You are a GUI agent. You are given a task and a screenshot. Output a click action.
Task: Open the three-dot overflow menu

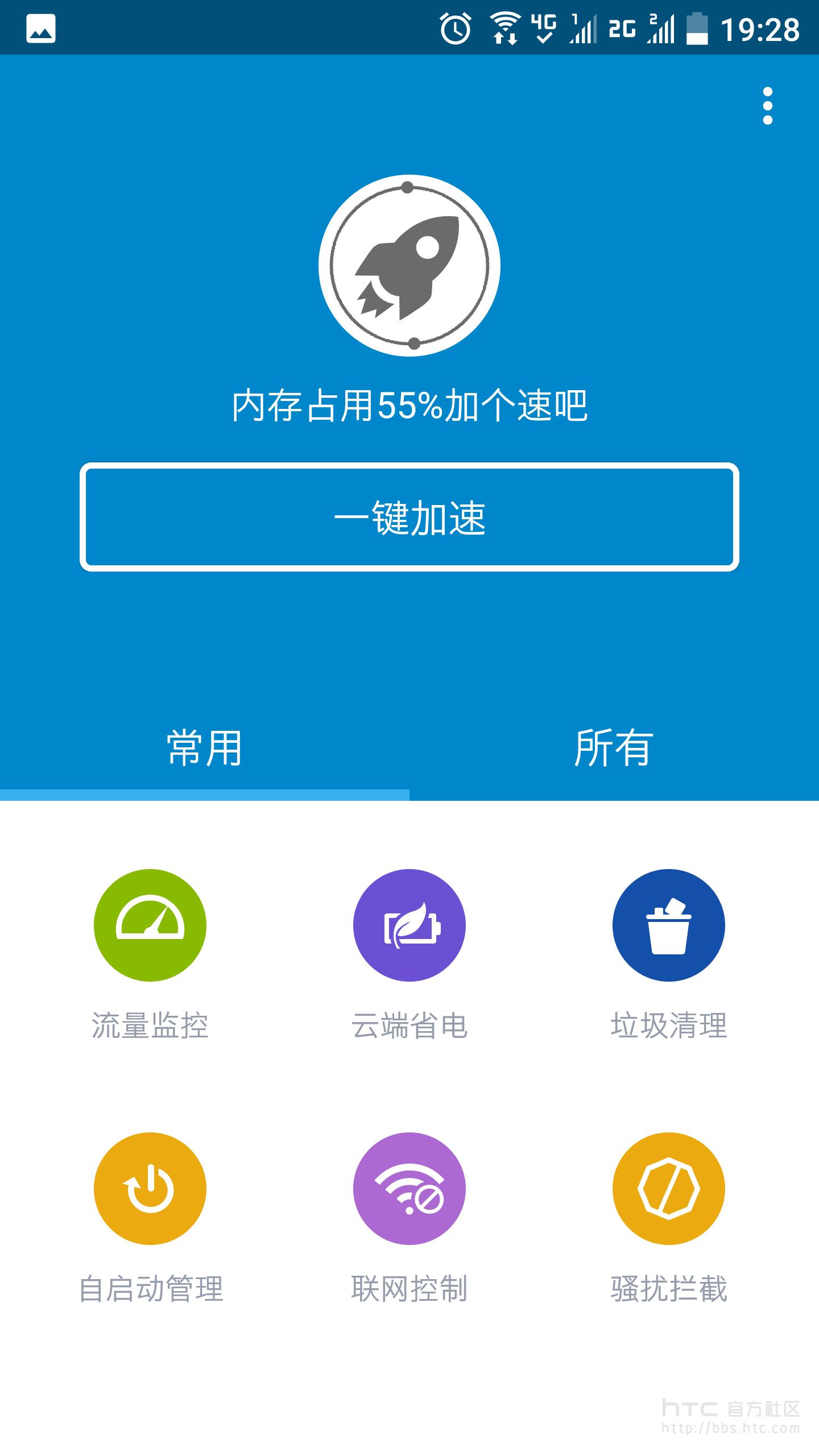tap(769, 106)
